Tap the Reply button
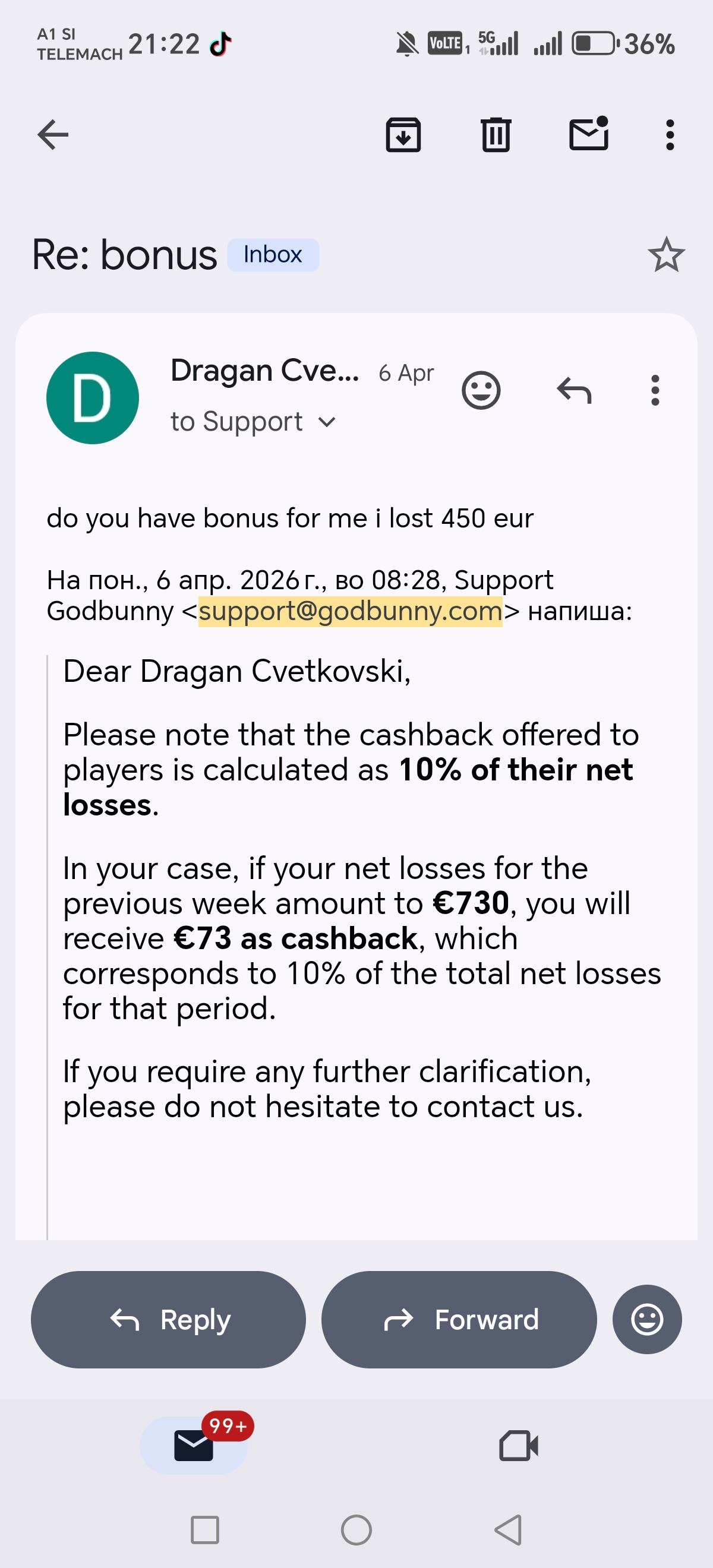 [x=168, y=1320]
